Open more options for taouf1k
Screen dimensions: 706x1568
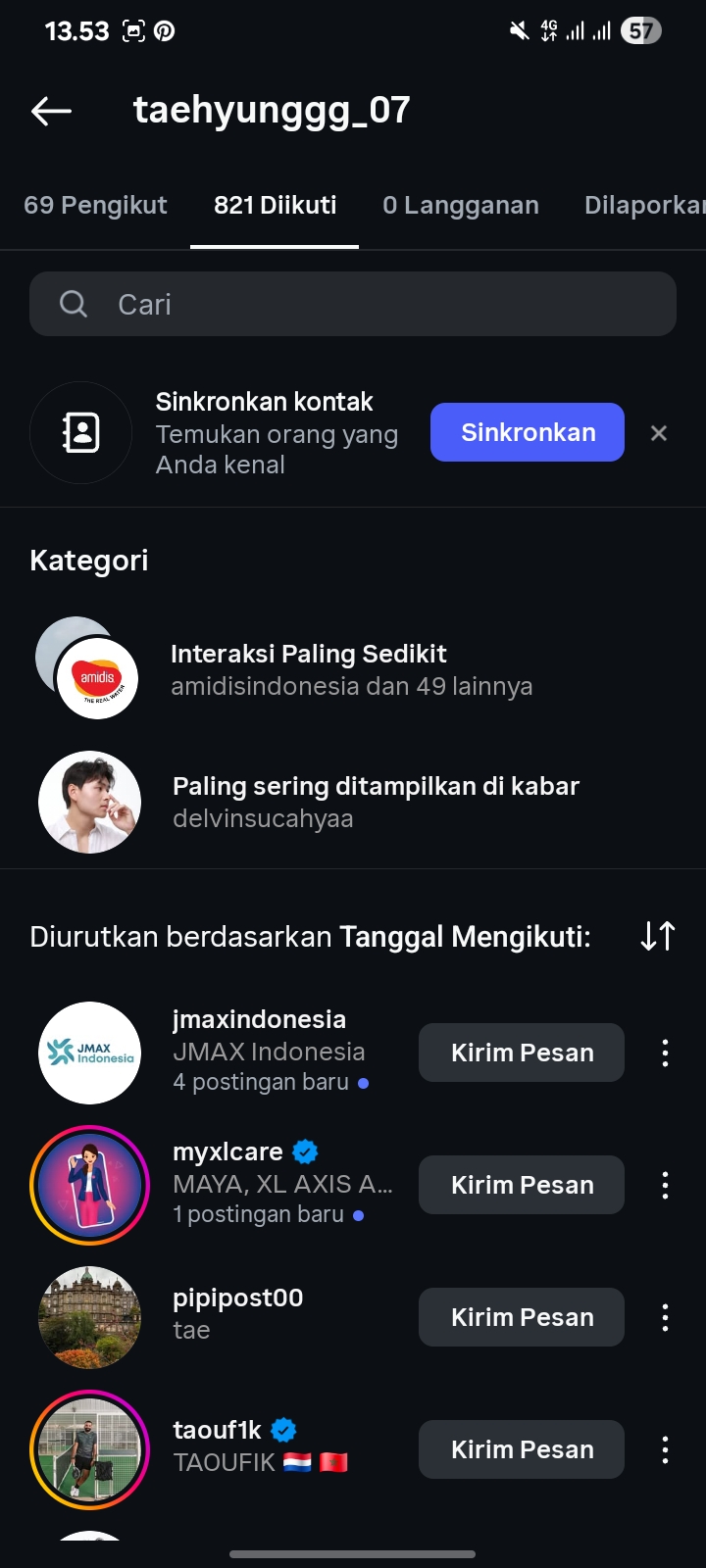pyautogui.click(x=665, y=1449)
